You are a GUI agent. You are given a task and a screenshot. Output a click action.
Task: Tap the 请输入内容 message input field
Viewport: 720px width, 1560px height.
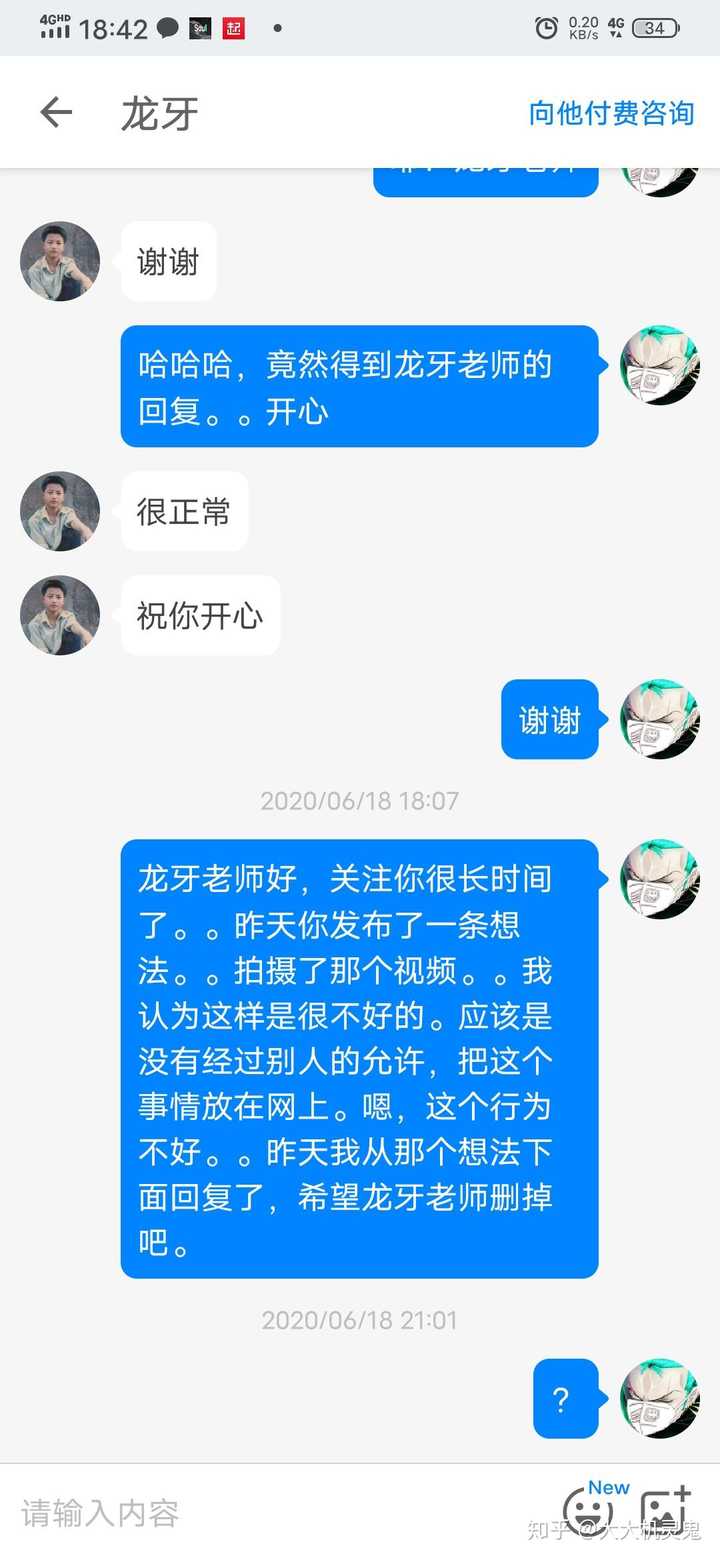click(x=270, y=1513)
